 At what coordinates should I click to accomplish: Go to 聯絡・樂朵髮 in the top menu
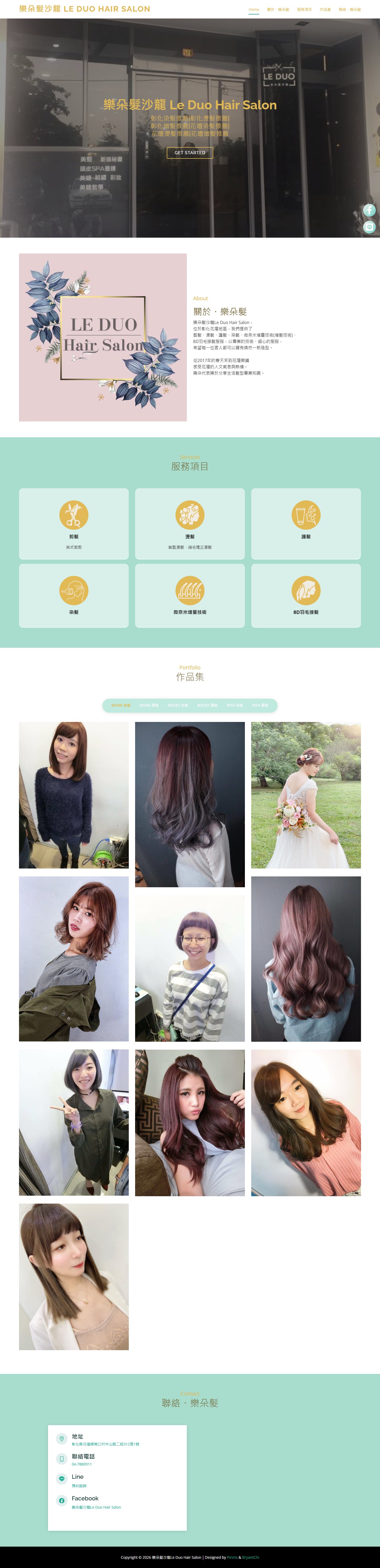point(350,10)
